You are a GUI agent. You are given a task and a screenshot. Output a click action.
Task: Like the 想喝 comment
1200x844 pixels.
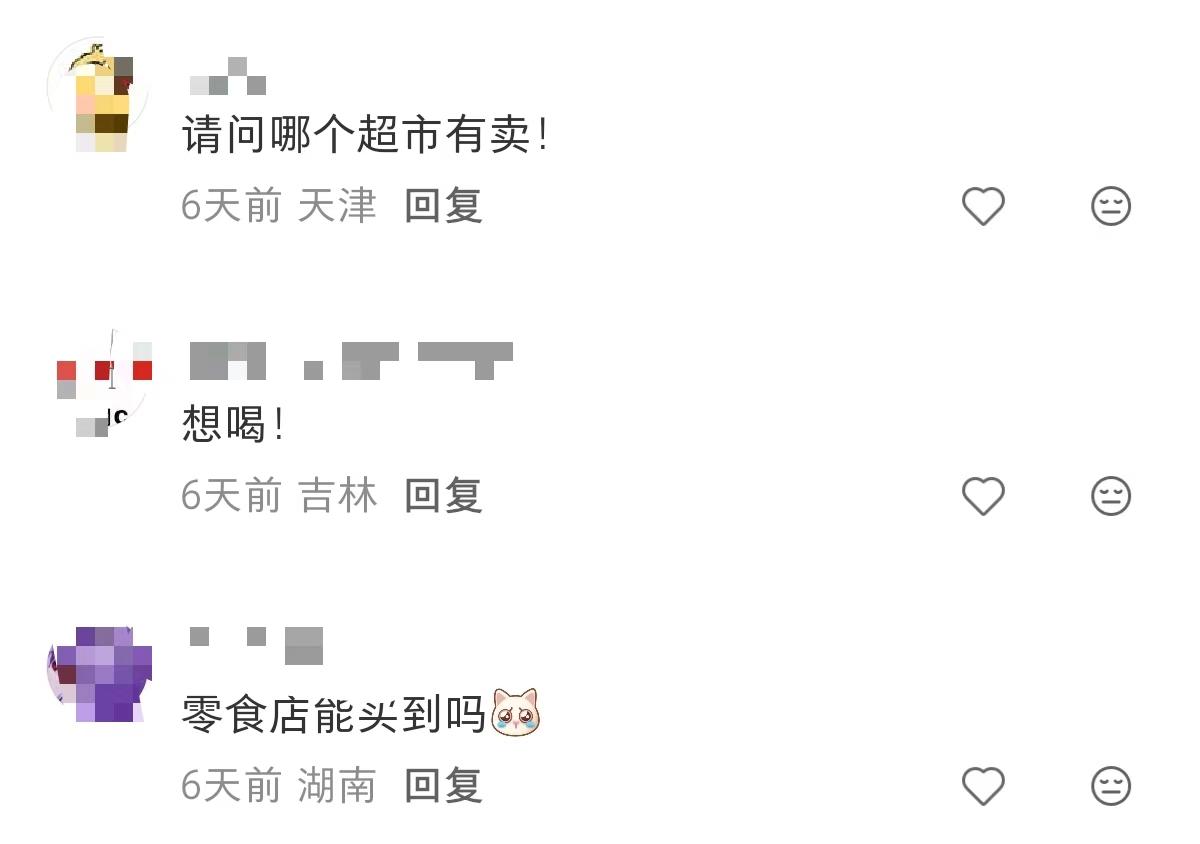982,496
